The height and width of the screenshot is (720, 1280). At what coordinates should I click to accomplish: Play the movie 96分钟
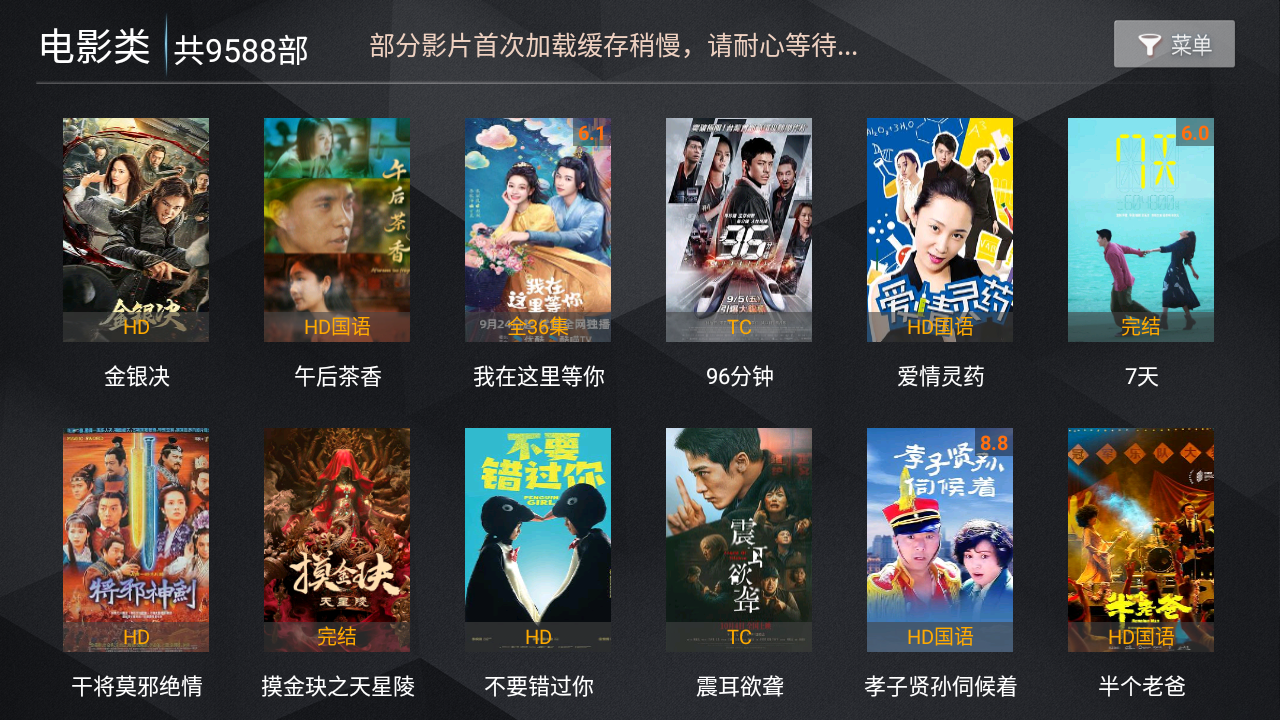[x=739, y=230]
